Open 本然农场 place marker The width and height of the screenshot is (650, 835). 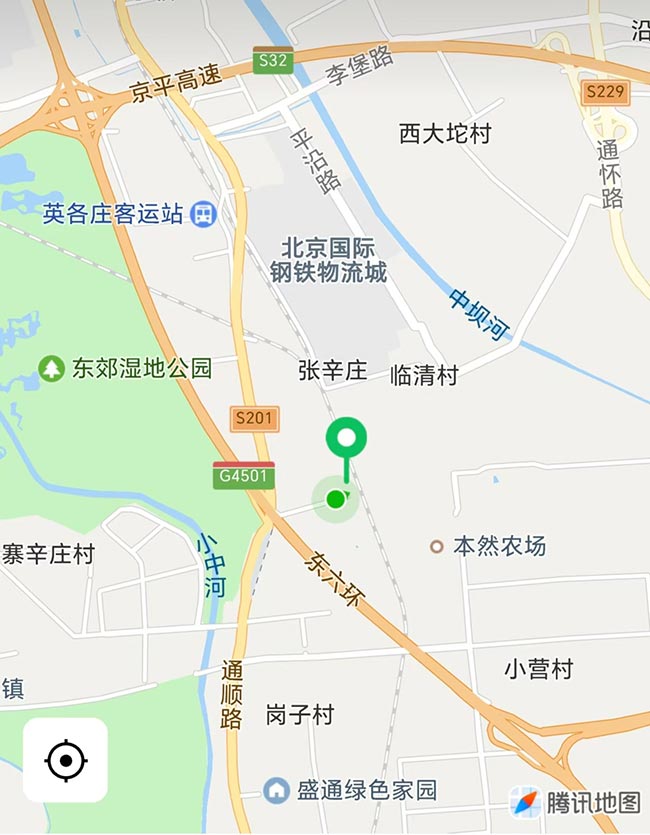coord(436,546)
